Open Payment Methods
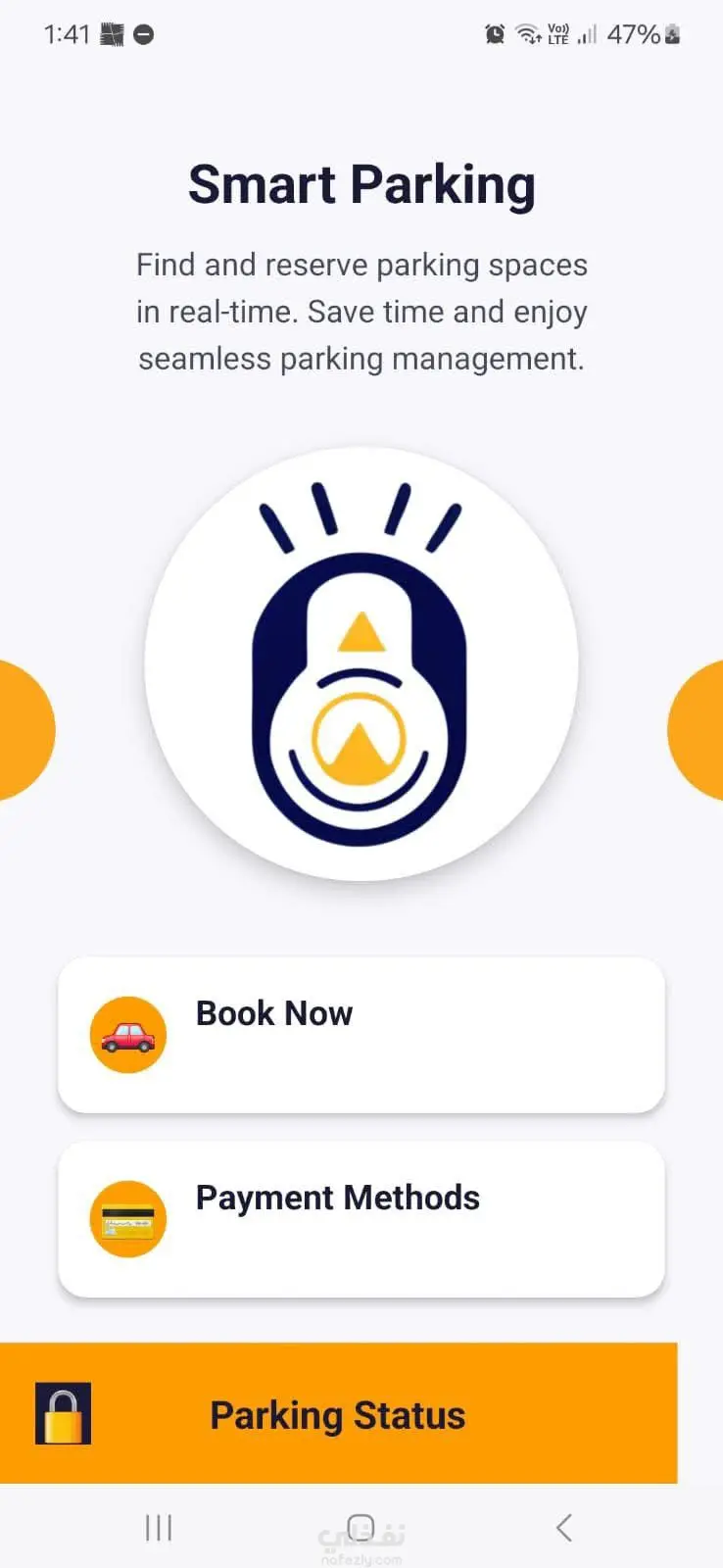This screenshot has width=723, height=1568. (361, 1219)
